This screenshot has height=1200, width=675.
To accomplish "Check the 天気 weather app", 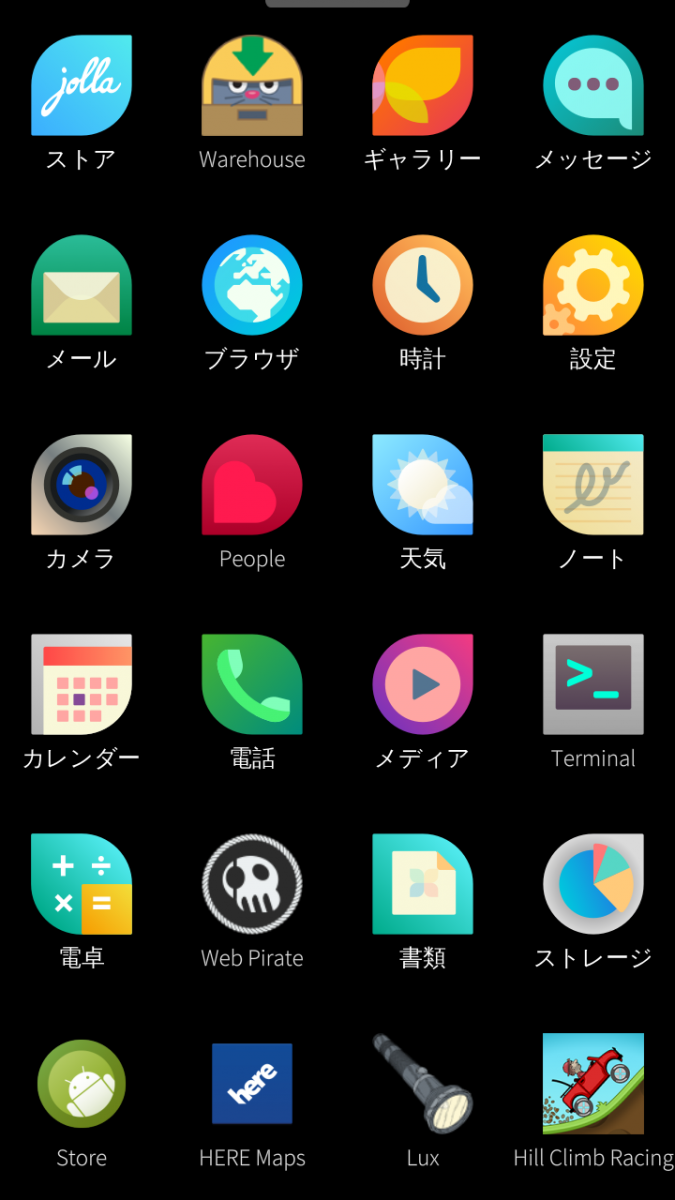I will 422,485.
